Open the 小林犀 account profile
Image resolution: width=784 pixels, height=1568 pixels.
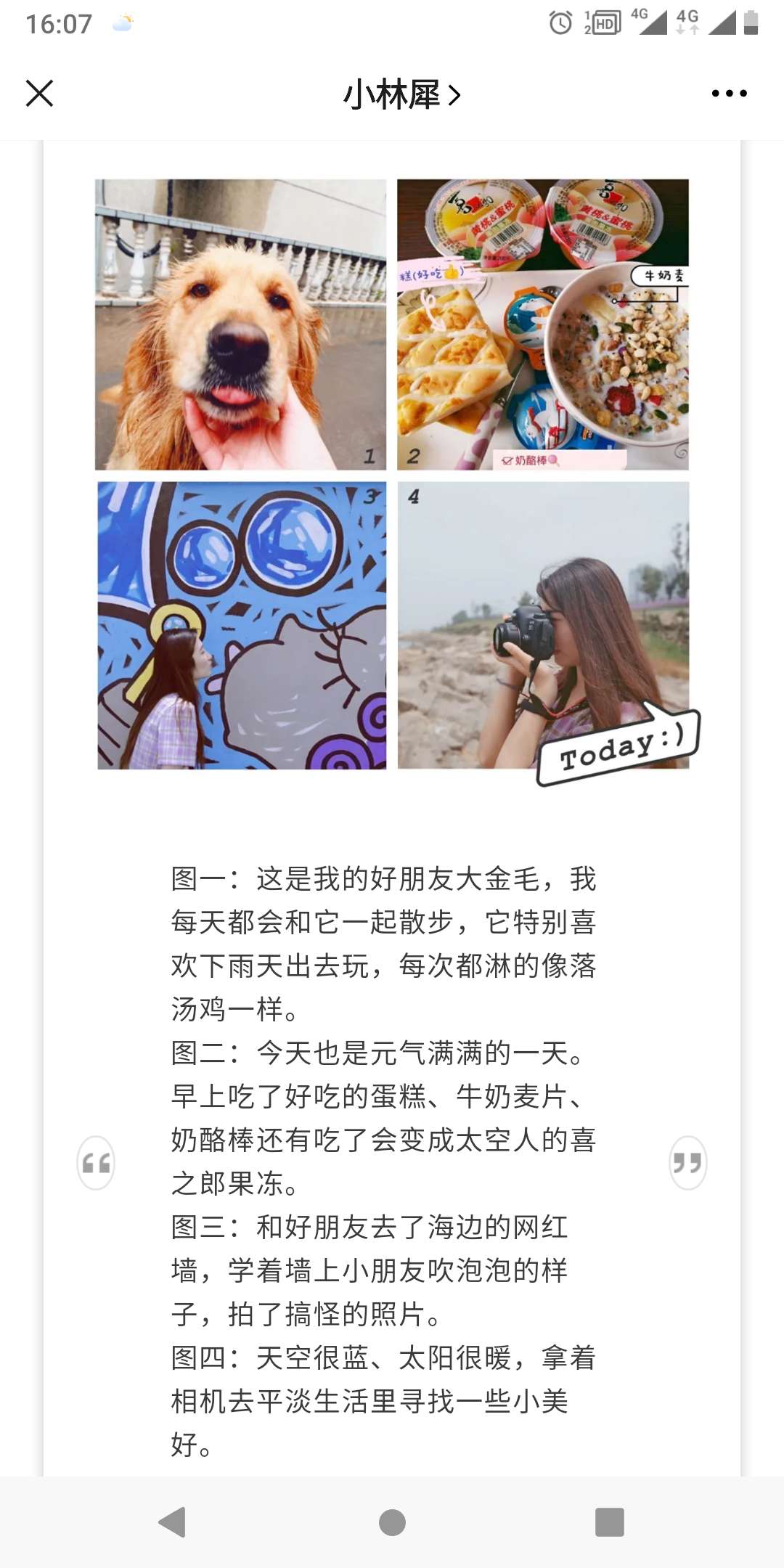point(401,94)
